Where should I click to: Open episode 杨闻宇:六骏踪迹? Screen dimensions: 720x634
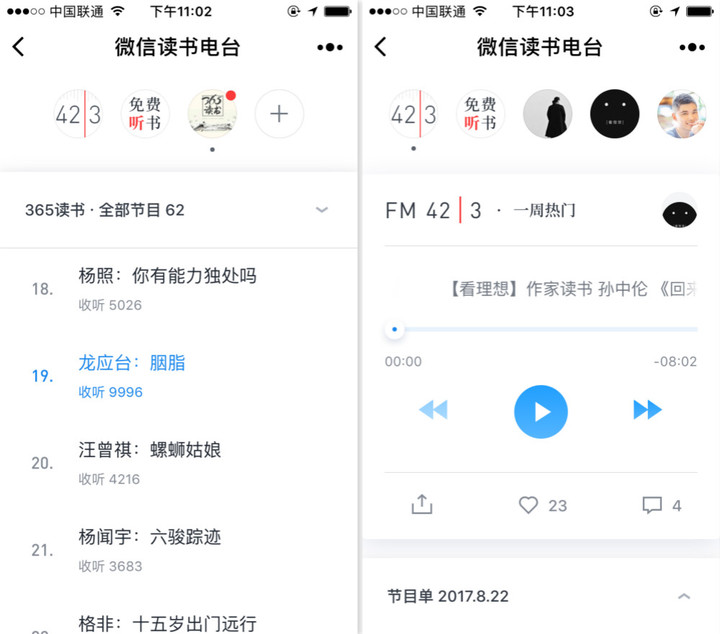click(x=150, y=537)
